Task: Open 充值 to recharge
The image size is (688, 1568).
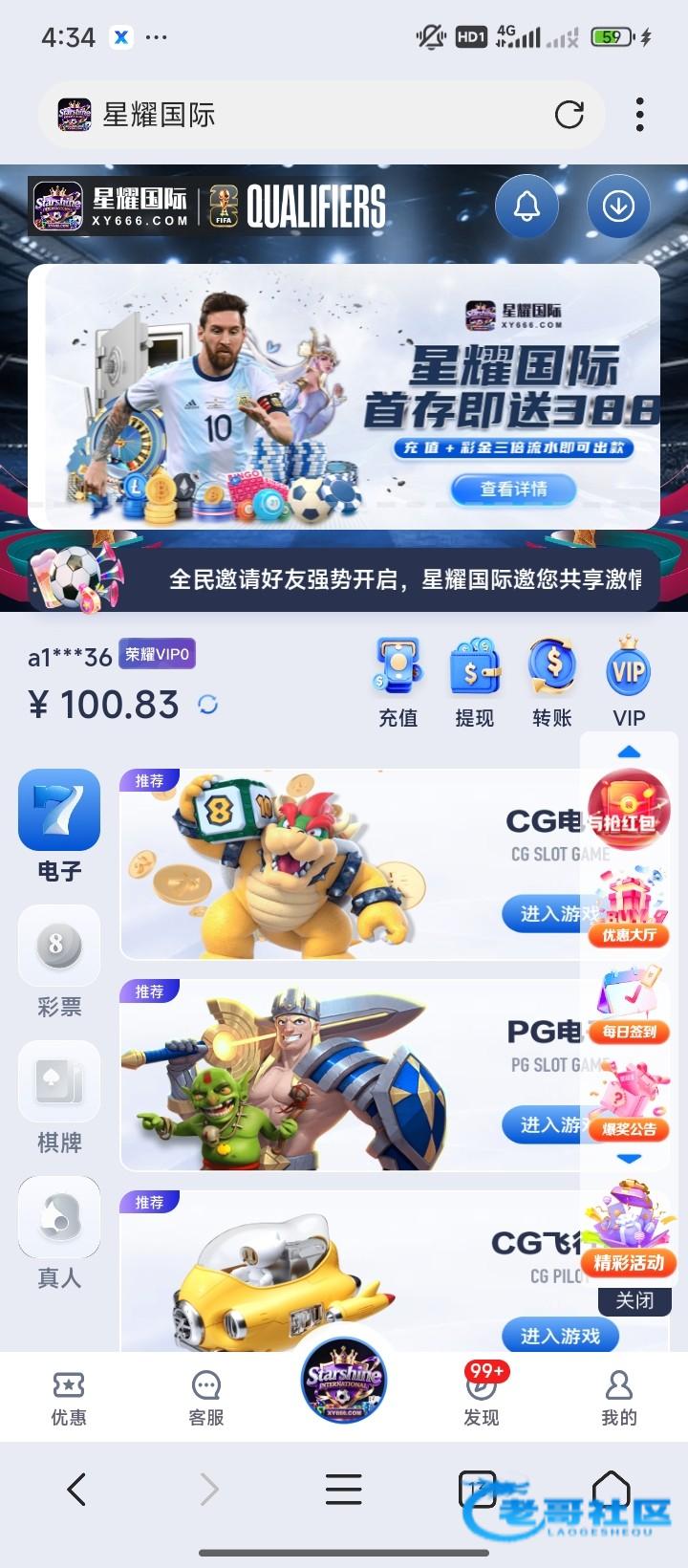Action: (x=398, y=683)
